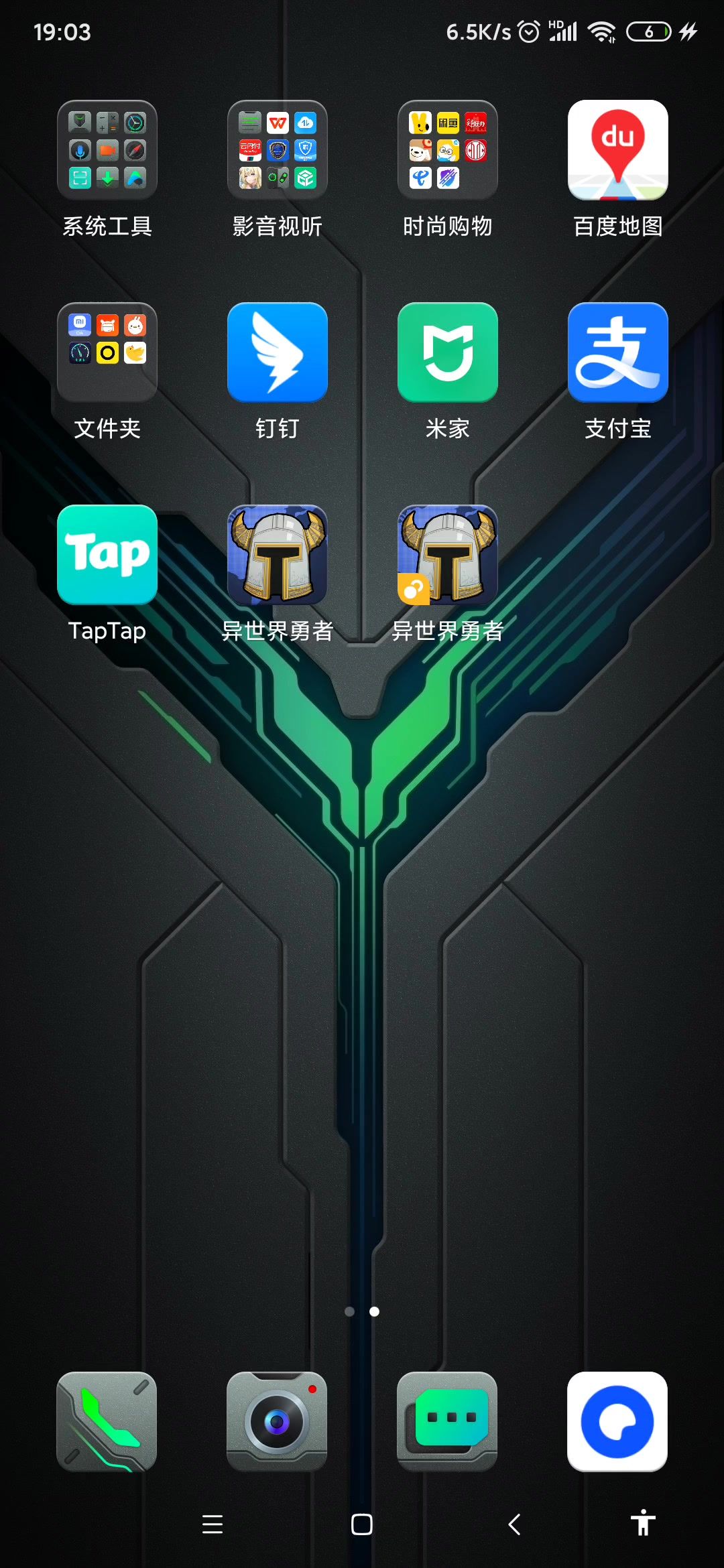Screen dimensions: 724x1568
Task: Open TapTap app
Action: tap(107, 555)
